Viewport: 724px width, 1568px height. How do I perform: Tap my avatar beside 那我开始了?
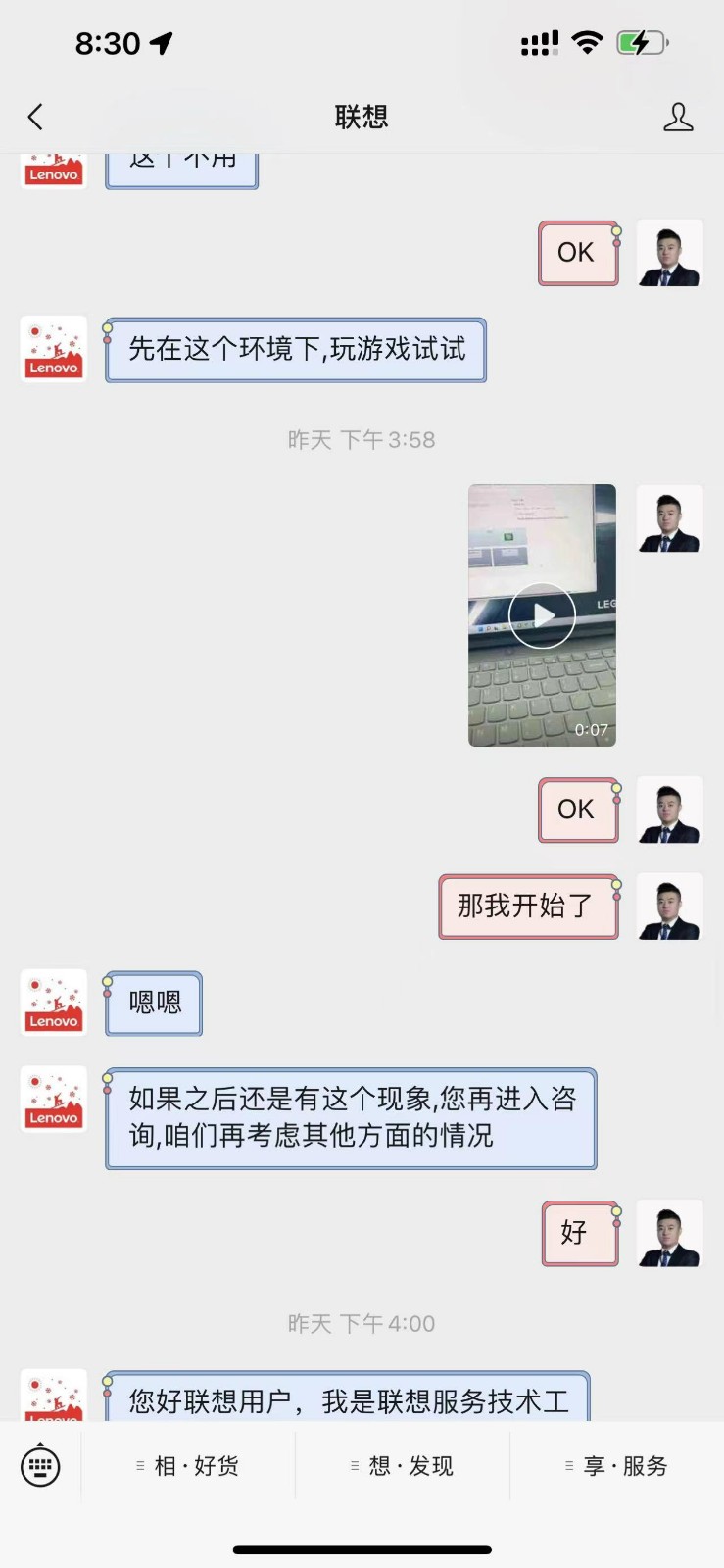pos(669,906)
